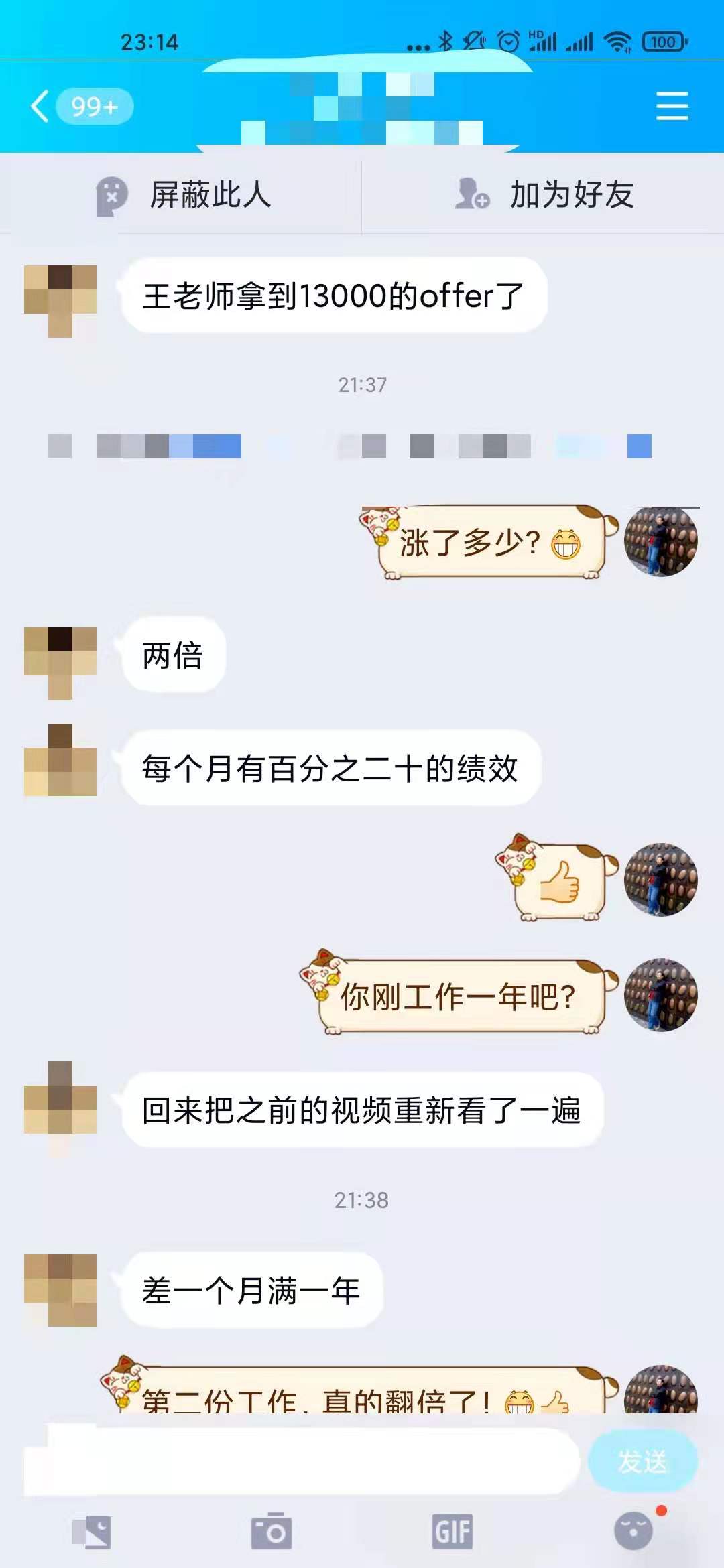This screenshot has width=724, height=1568.
Task: Open the chat settings menu icon
Action: click(672, 107)
